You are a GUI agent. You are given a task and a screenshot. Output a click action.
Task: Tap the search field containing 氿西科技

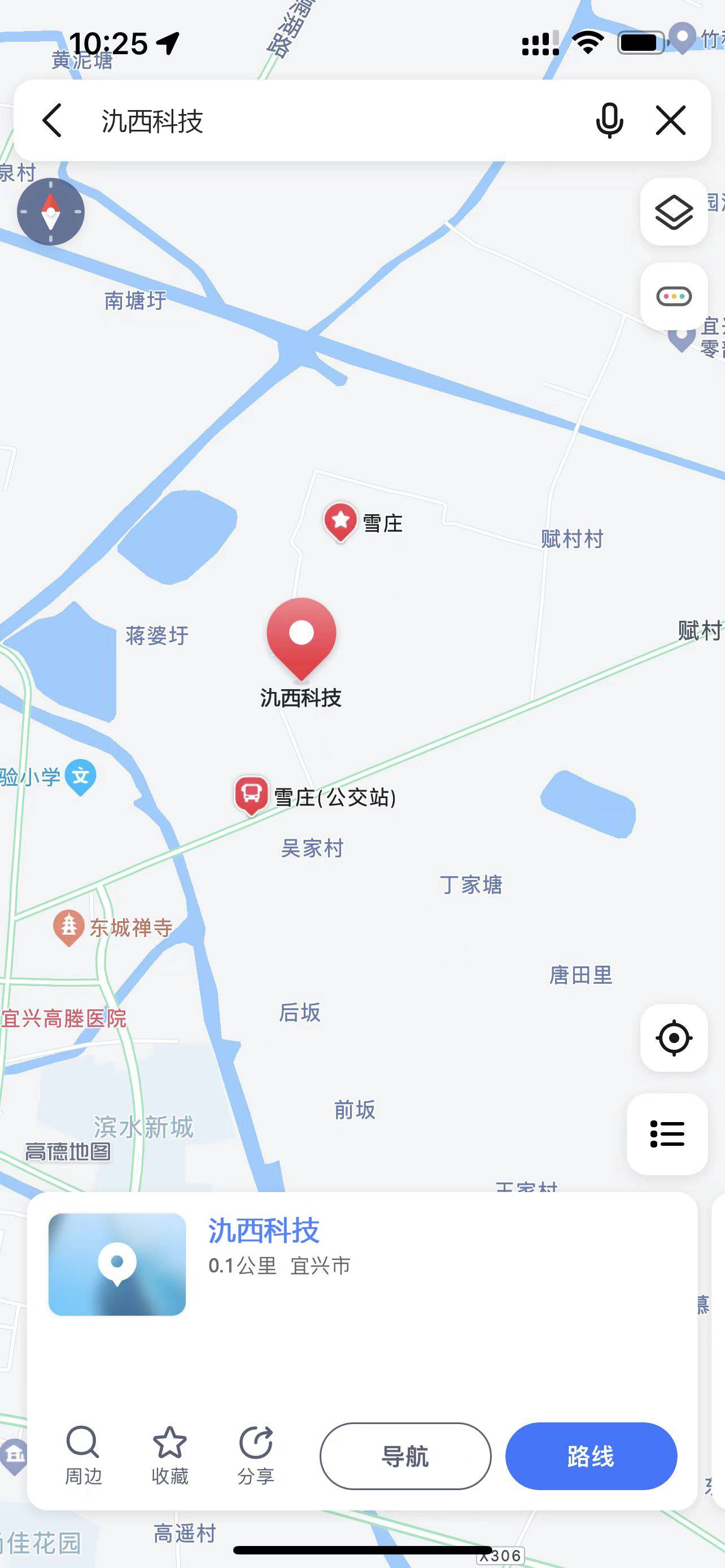(329, 121)
